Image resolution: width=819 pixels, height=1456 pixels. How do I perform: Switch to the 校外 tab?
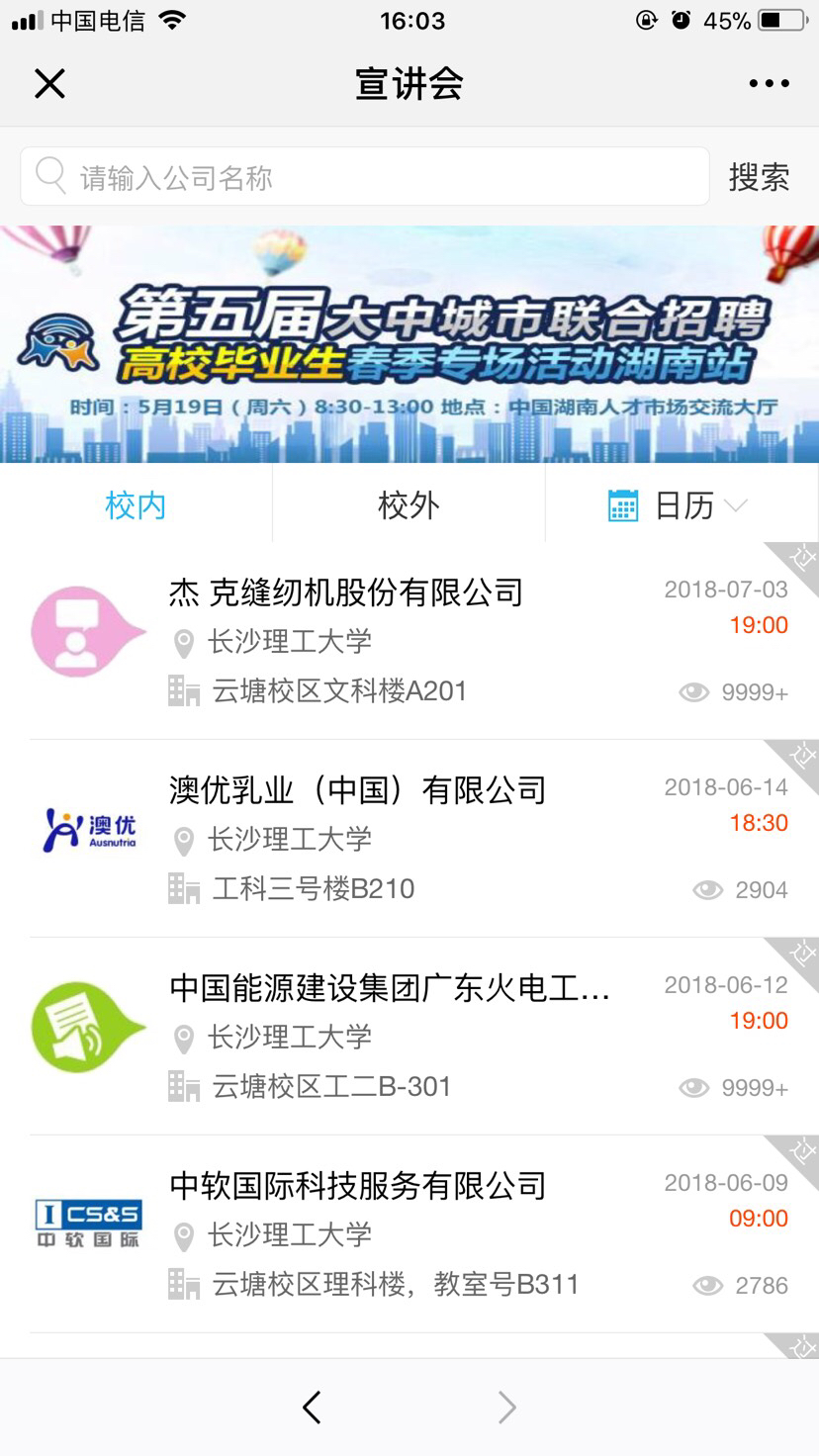(409, 505)
